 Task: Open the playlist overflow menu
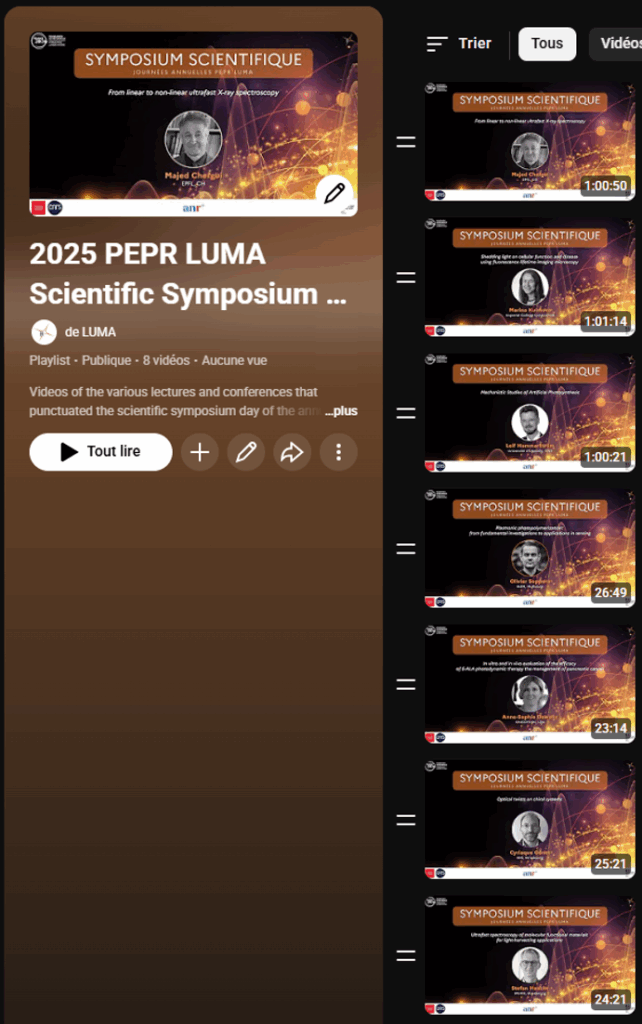(339, 452)
